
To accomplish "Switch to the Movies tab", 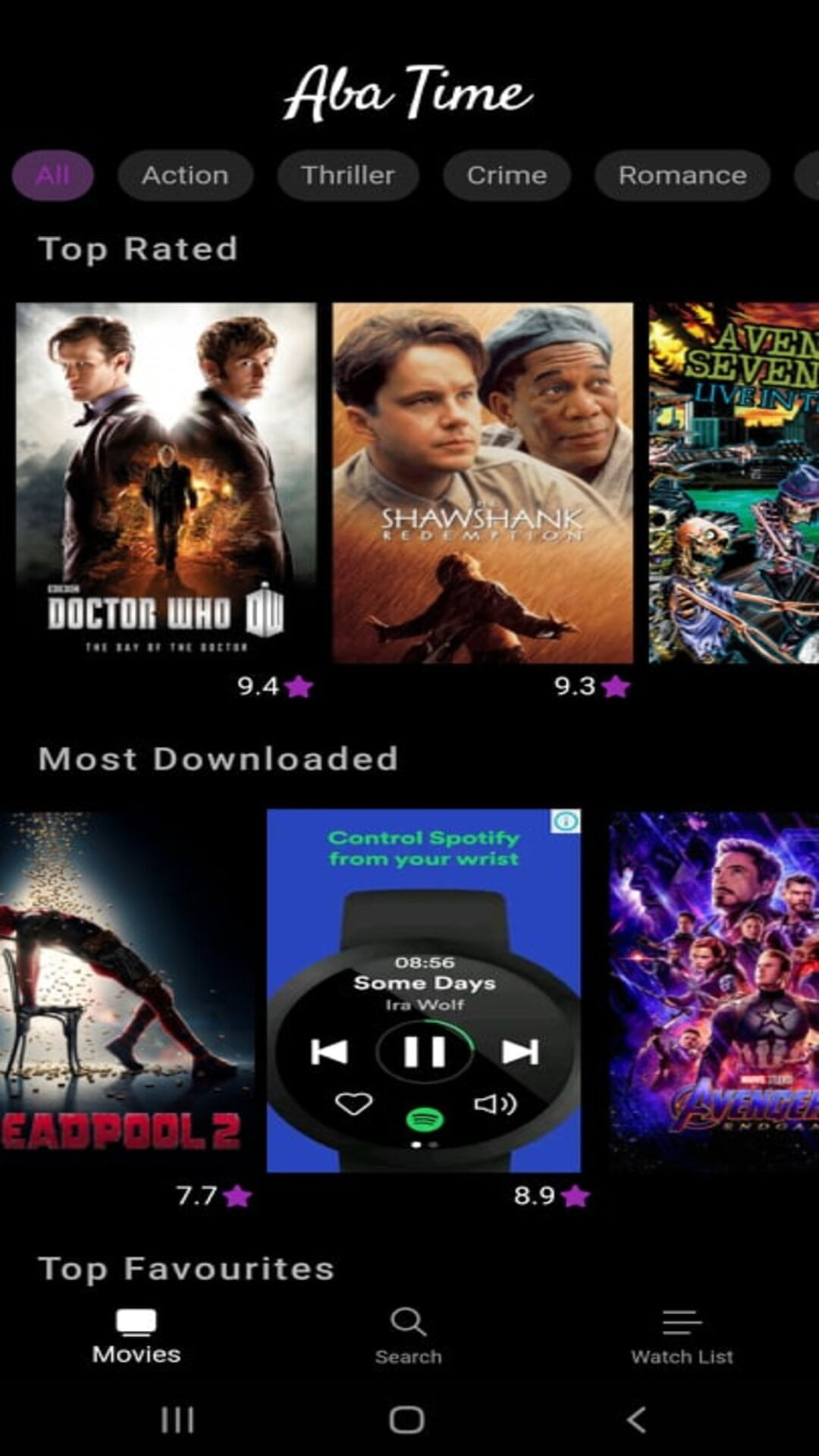I will coord(136,1336).
